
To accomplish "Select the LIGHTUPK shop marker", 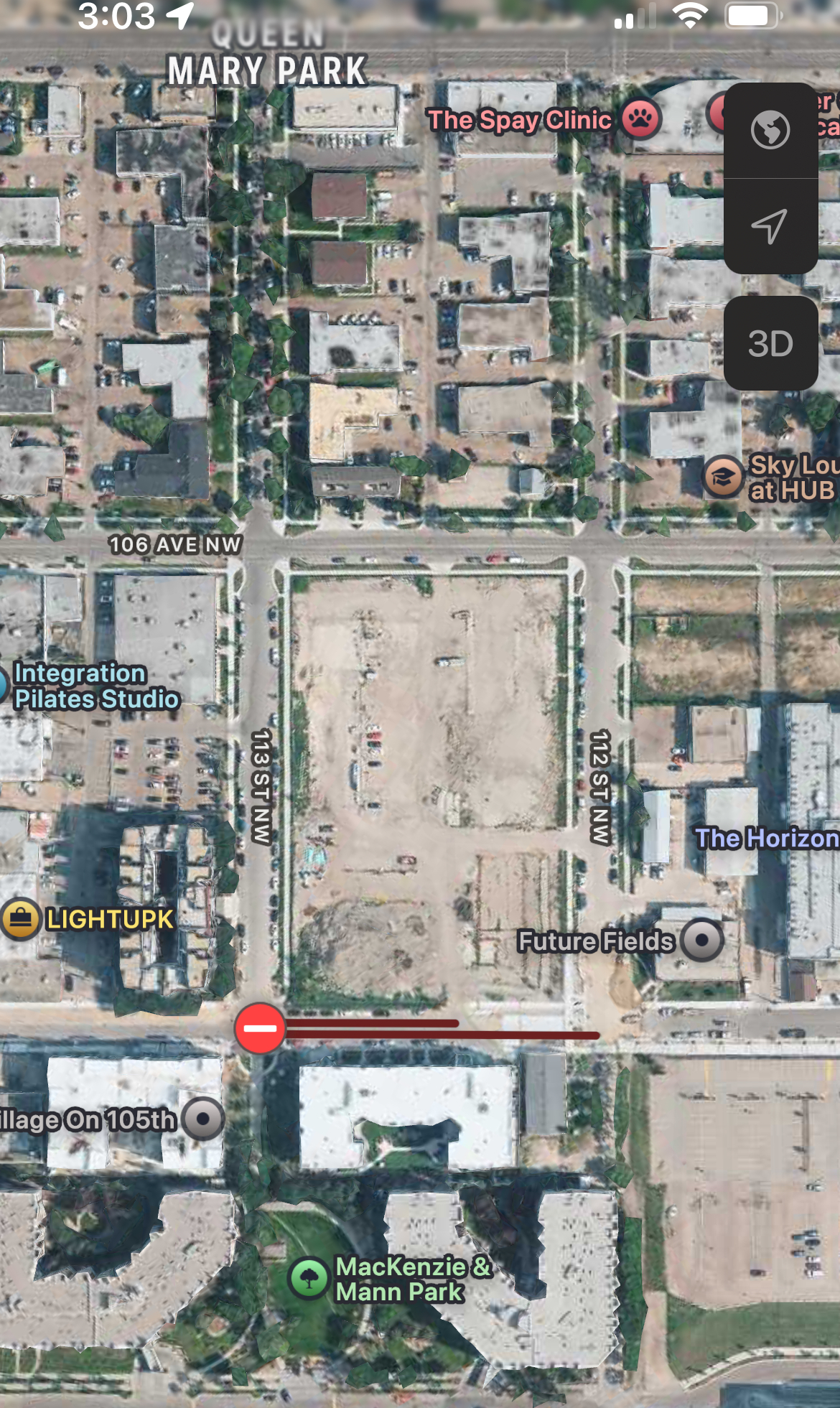I will tap(20, 918).
